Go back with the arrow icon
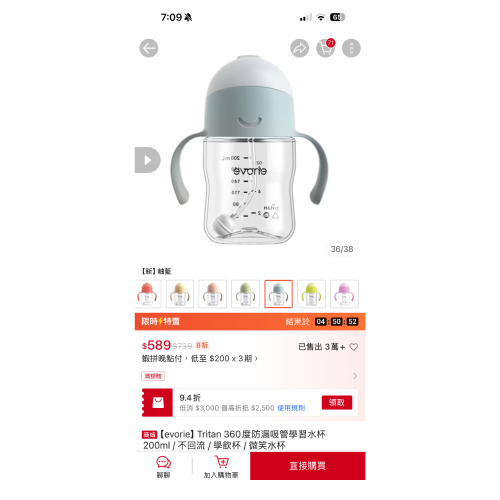The height and width of the screenshot is (500, 500). [x=149, y=48]
